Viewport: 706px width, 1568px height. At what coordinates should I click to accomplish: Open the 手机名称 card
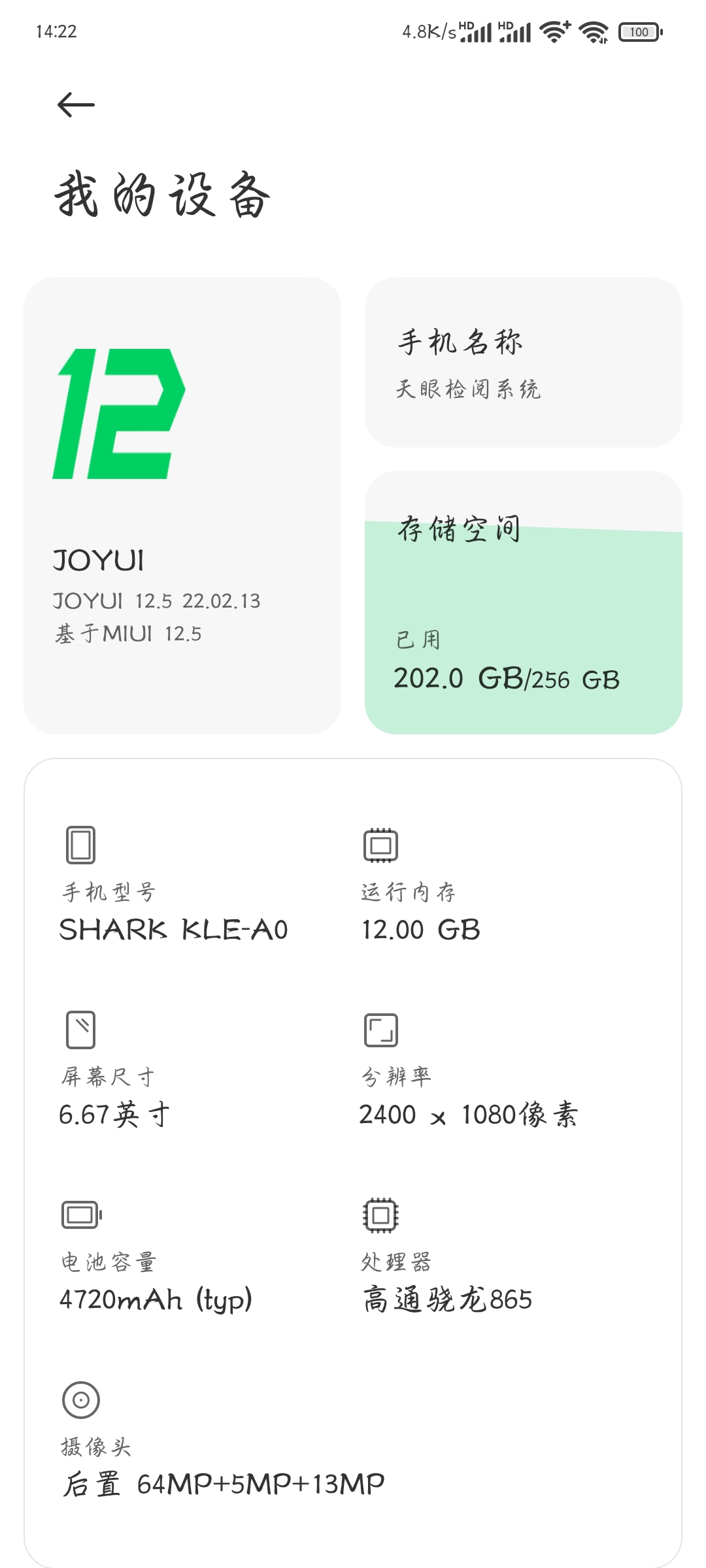pos(524,363)
